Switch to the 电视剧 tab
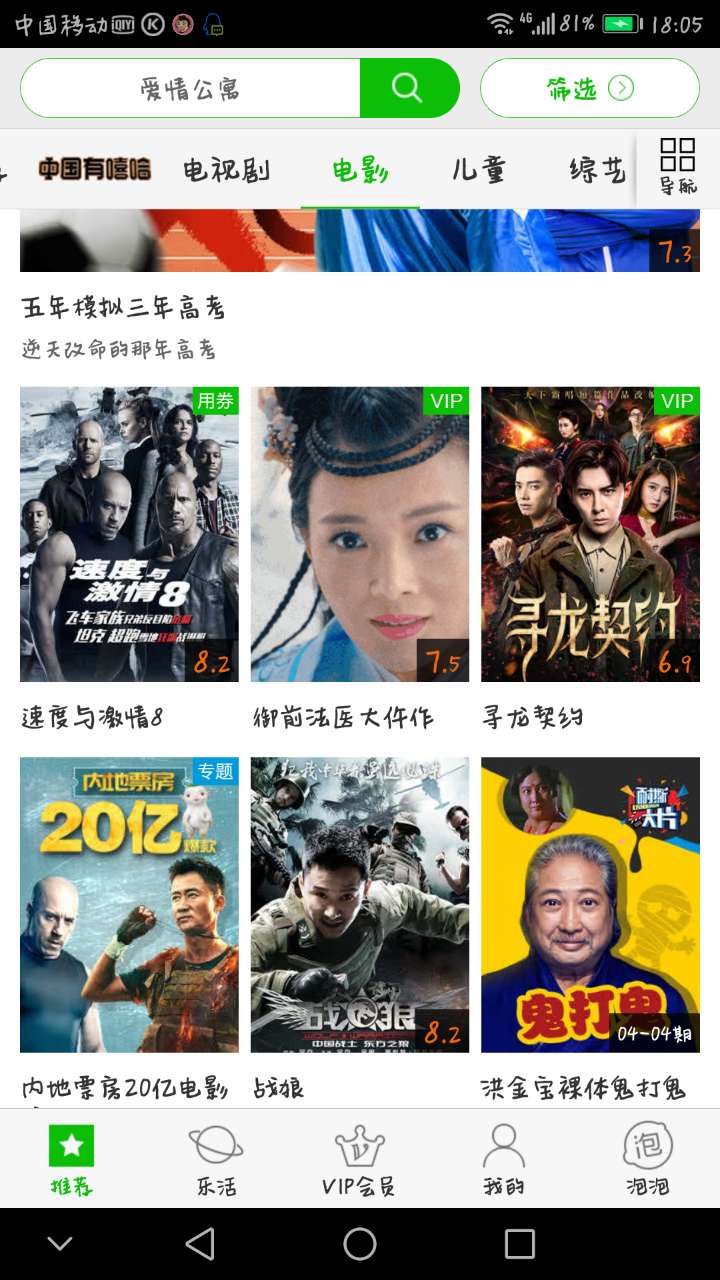720x1280 pixels. coord(227,169)
